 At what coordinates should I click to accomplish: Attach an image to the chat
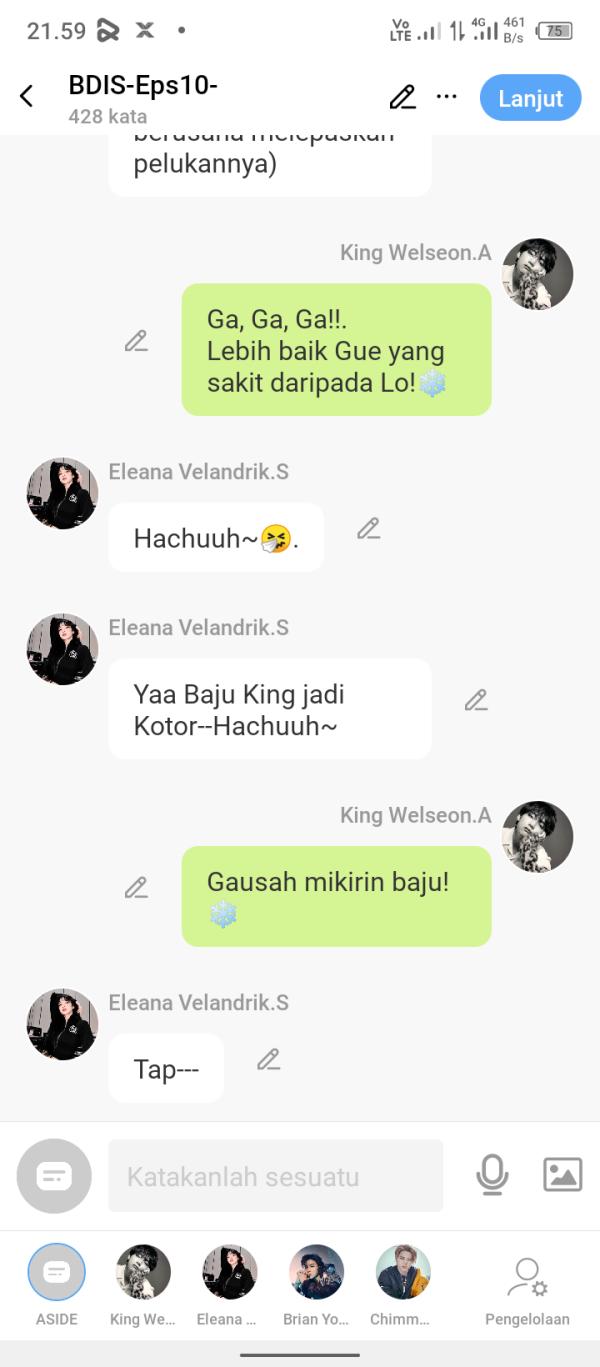click(563, 1175)
